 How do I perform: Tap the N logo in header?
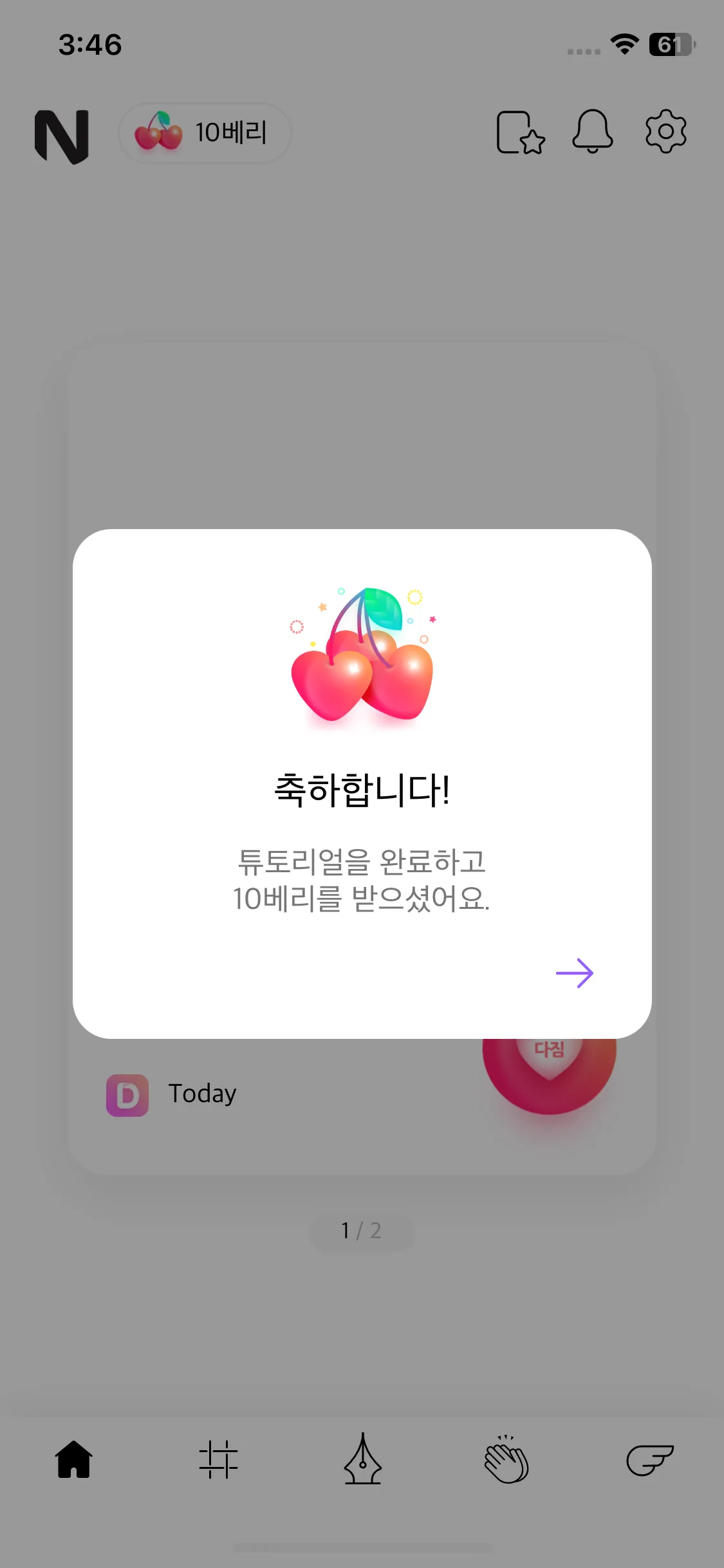pos(62,136)
